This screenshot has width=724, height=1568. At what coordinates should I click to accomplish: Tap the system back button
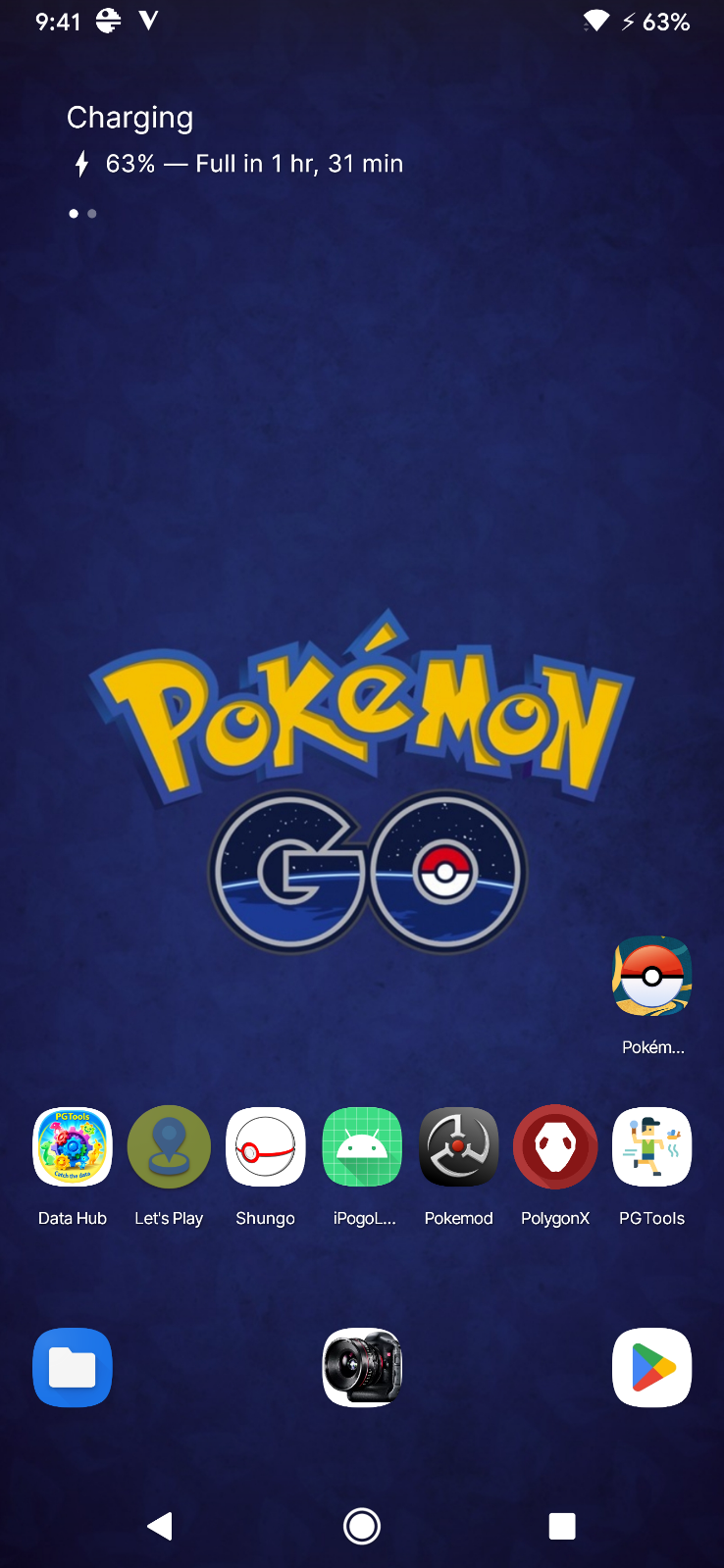pos(161,1526)
